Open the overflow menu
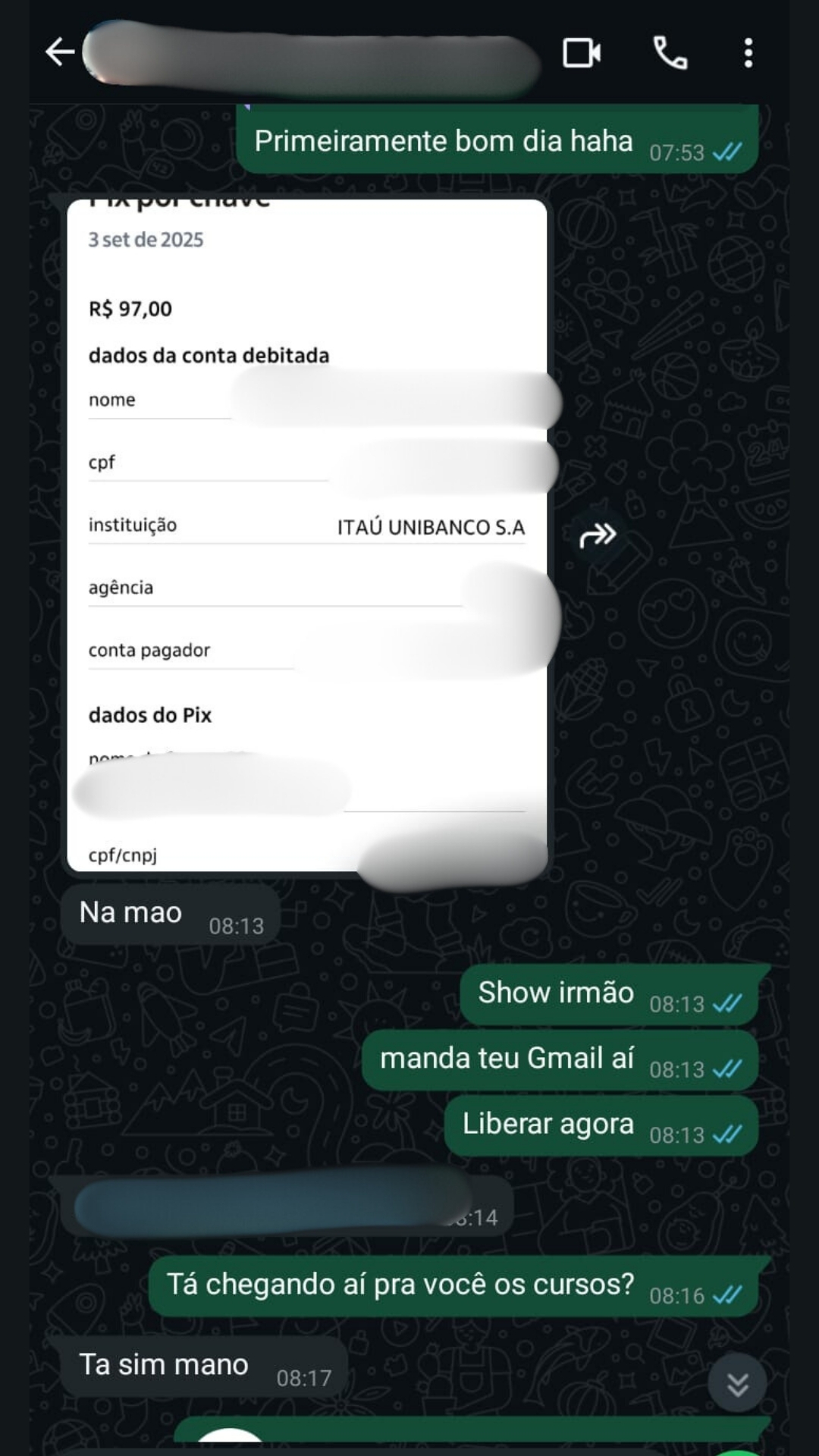819x1456 pixels. coord(748,53)
